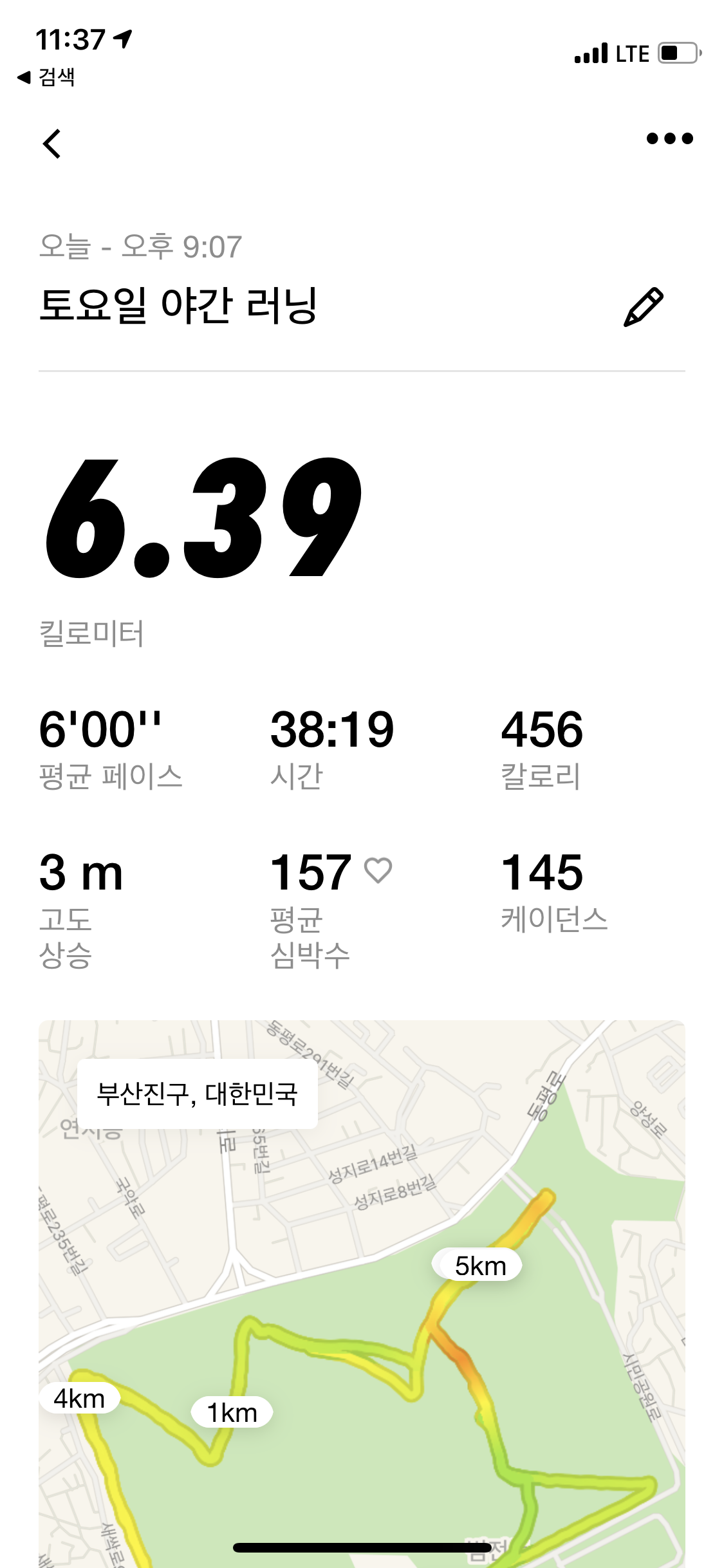The width and height of the screenshot is (724, 1568).
Task: Select the 5km marker on the route map
Action: [478, 1265]
